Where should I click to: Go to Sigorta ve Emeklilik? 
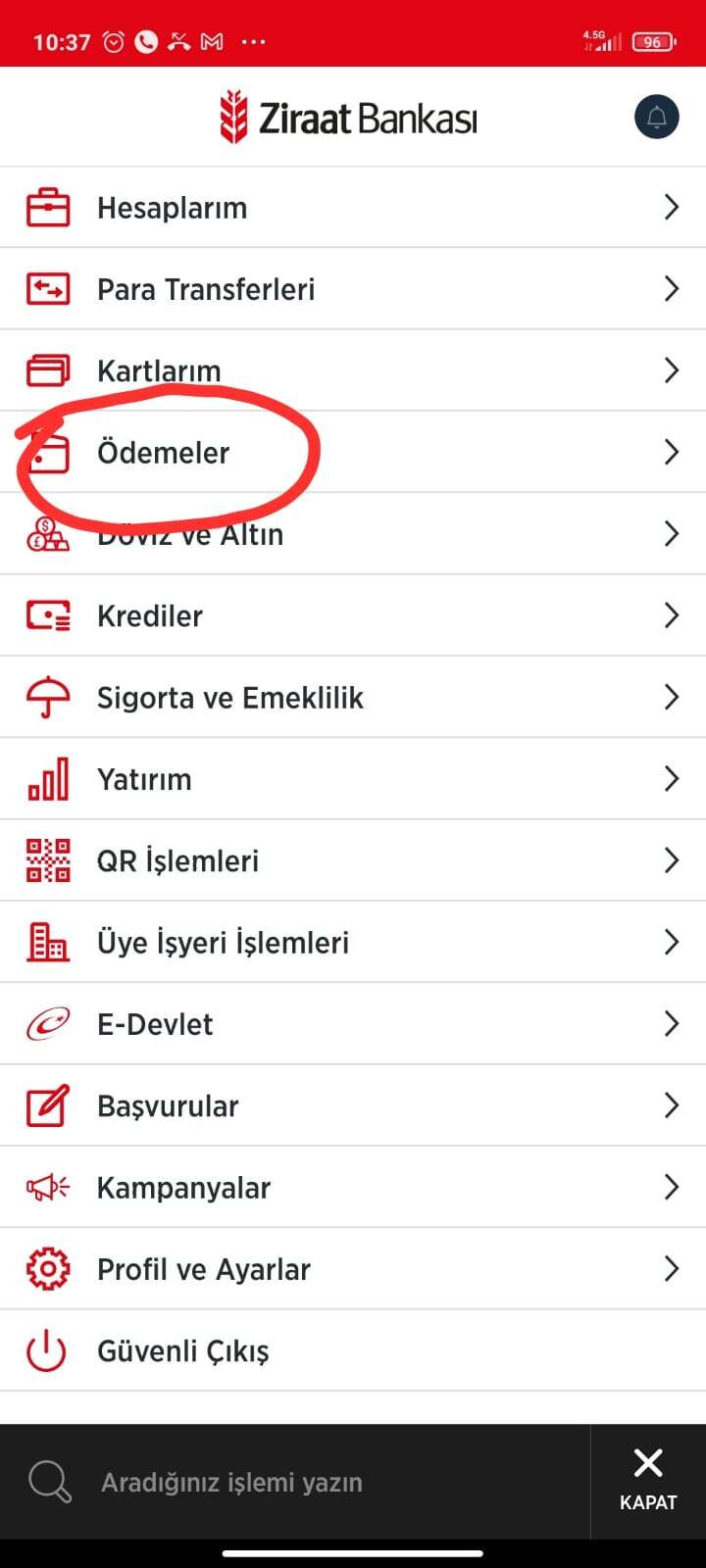pyautogui.click(x=353, y=697)
